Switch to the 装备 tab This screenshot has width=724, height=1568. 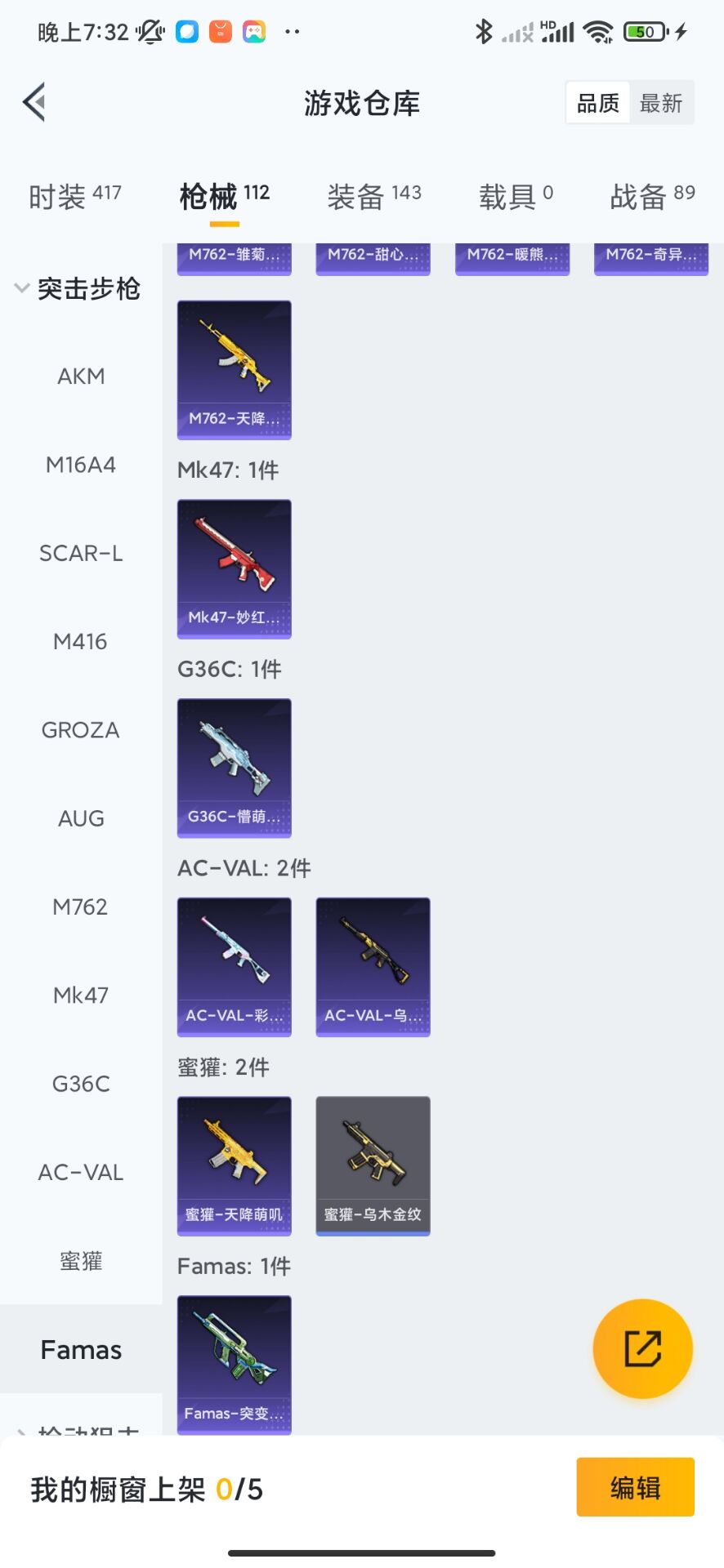(373, 196)
